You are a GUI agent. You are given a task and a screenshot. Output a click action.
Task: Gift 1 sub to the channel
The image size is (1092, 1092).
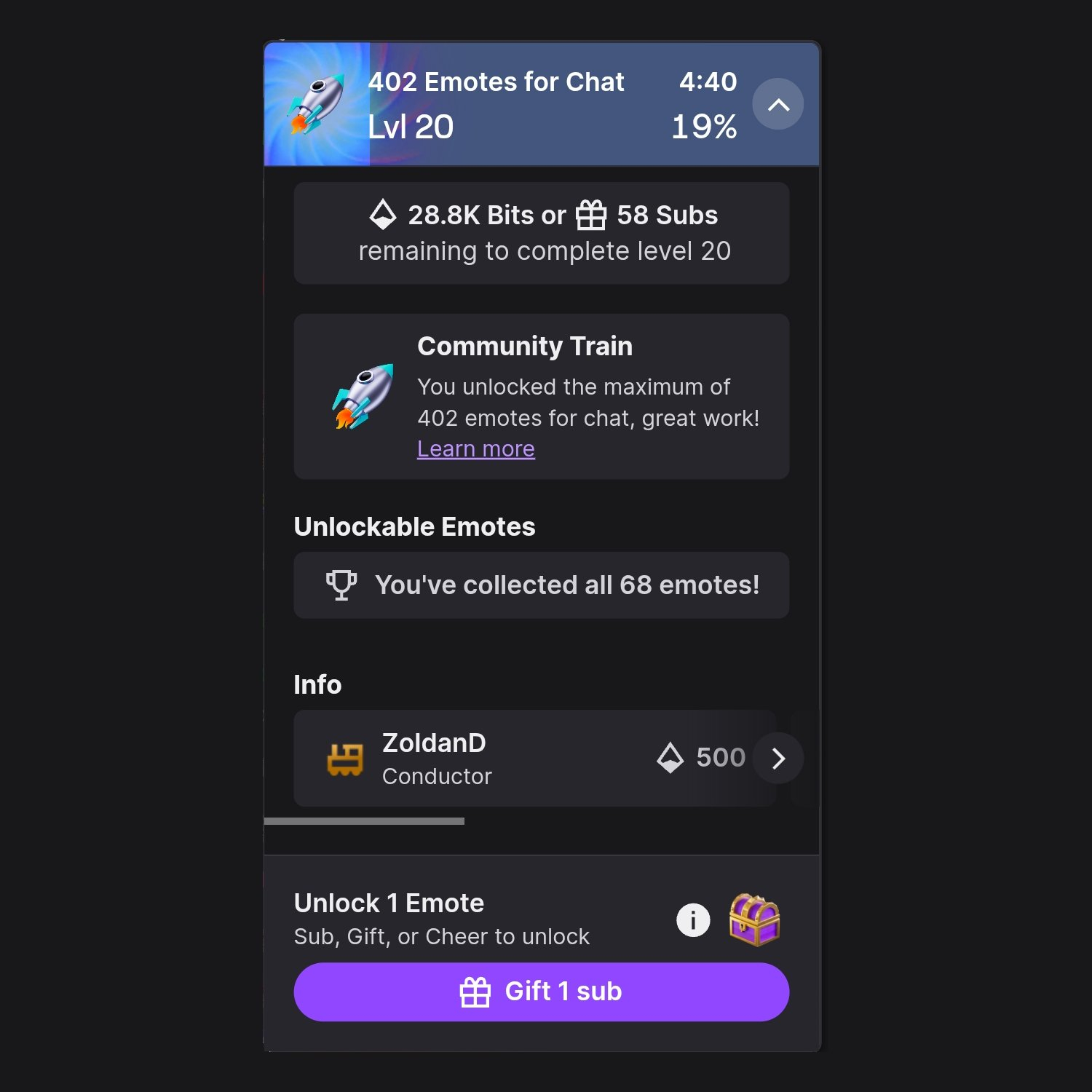pos(541,992)
